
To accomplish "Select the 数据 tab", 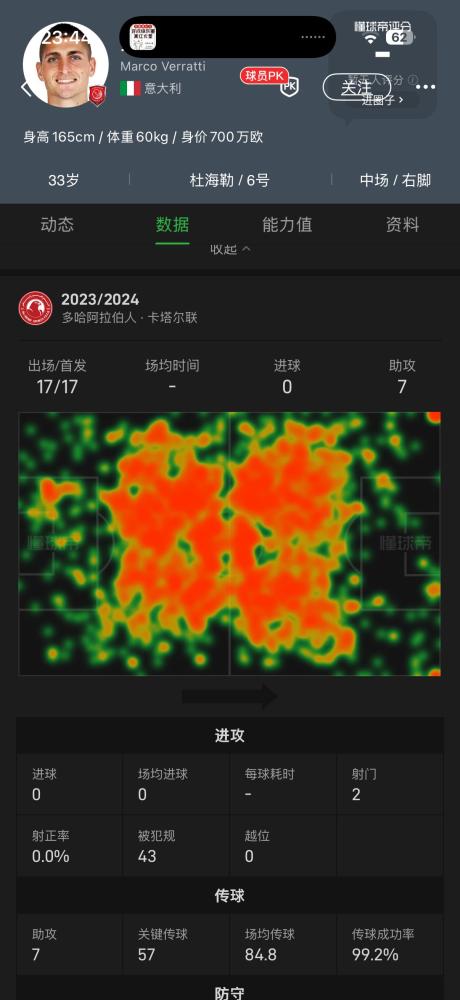I will [x=172, y=224].
